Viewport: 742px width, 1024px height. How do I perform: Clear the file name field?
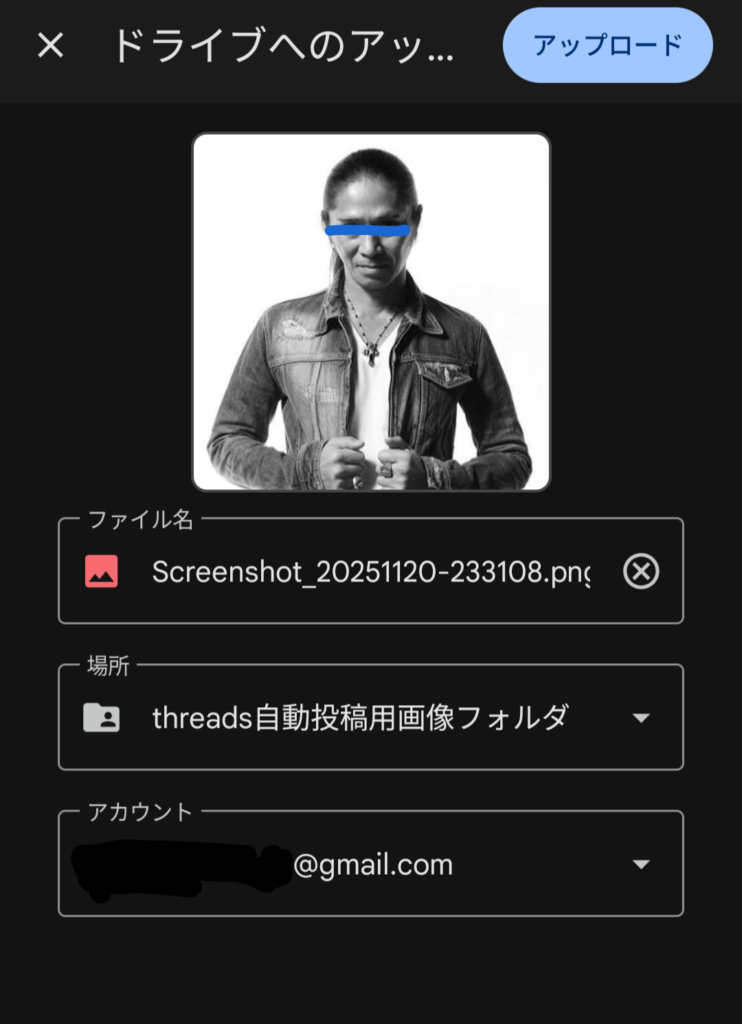tap(641, 572)
